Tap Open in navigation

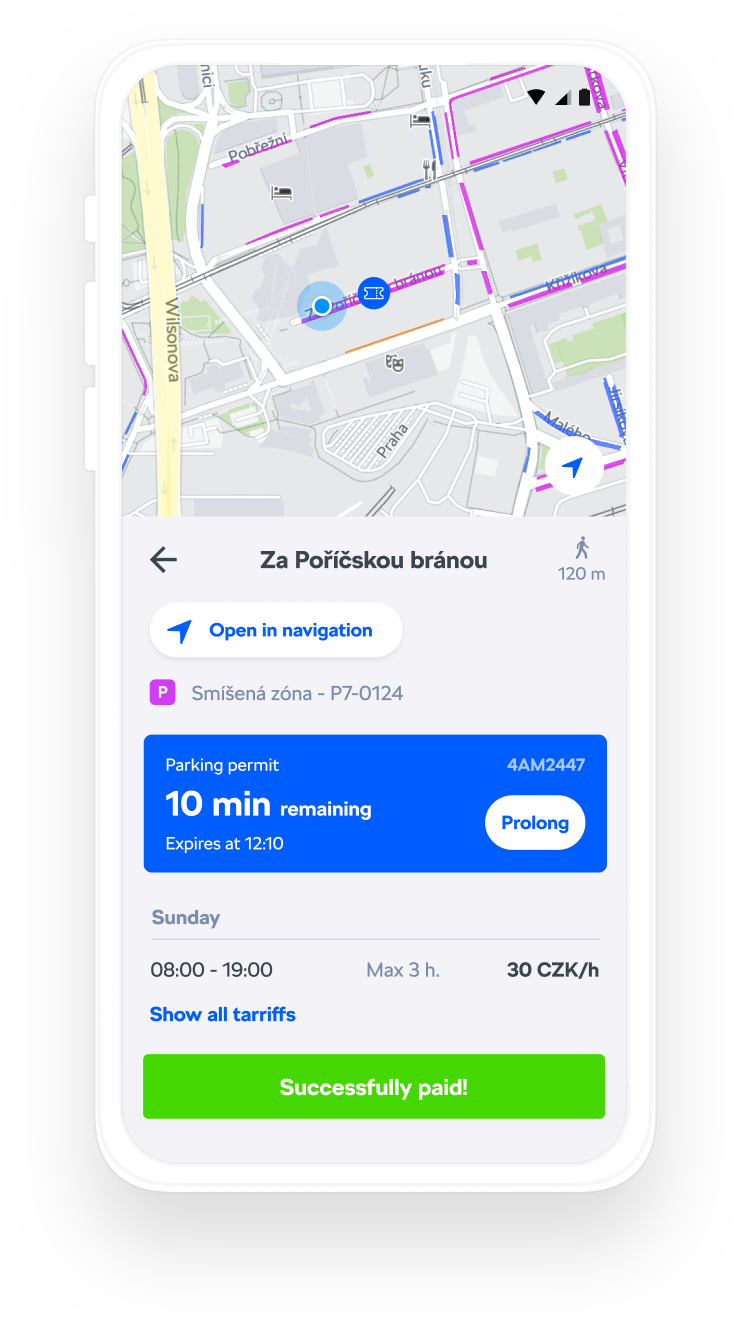(x=276, y=631)
